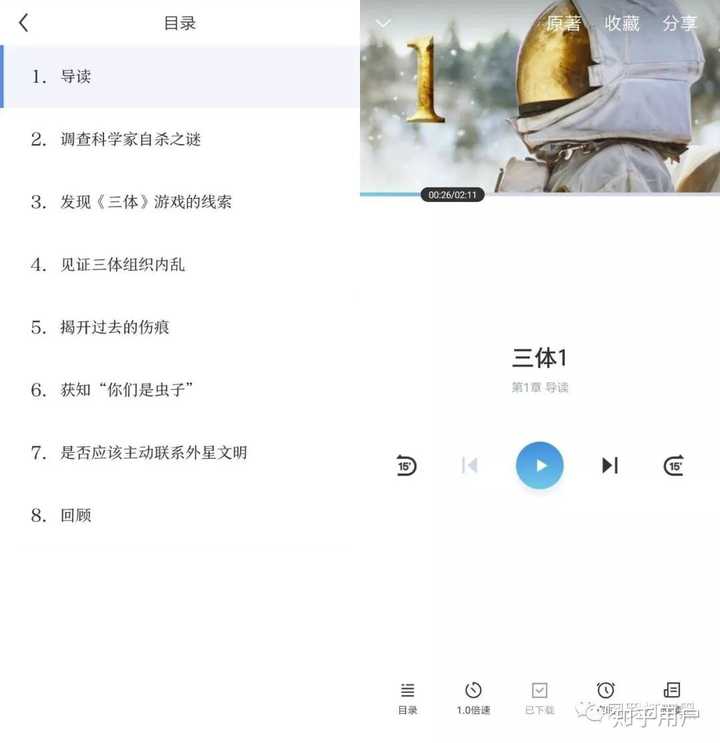Go back from the 目录 page
720x743 pixels.
tap(24, 23)
